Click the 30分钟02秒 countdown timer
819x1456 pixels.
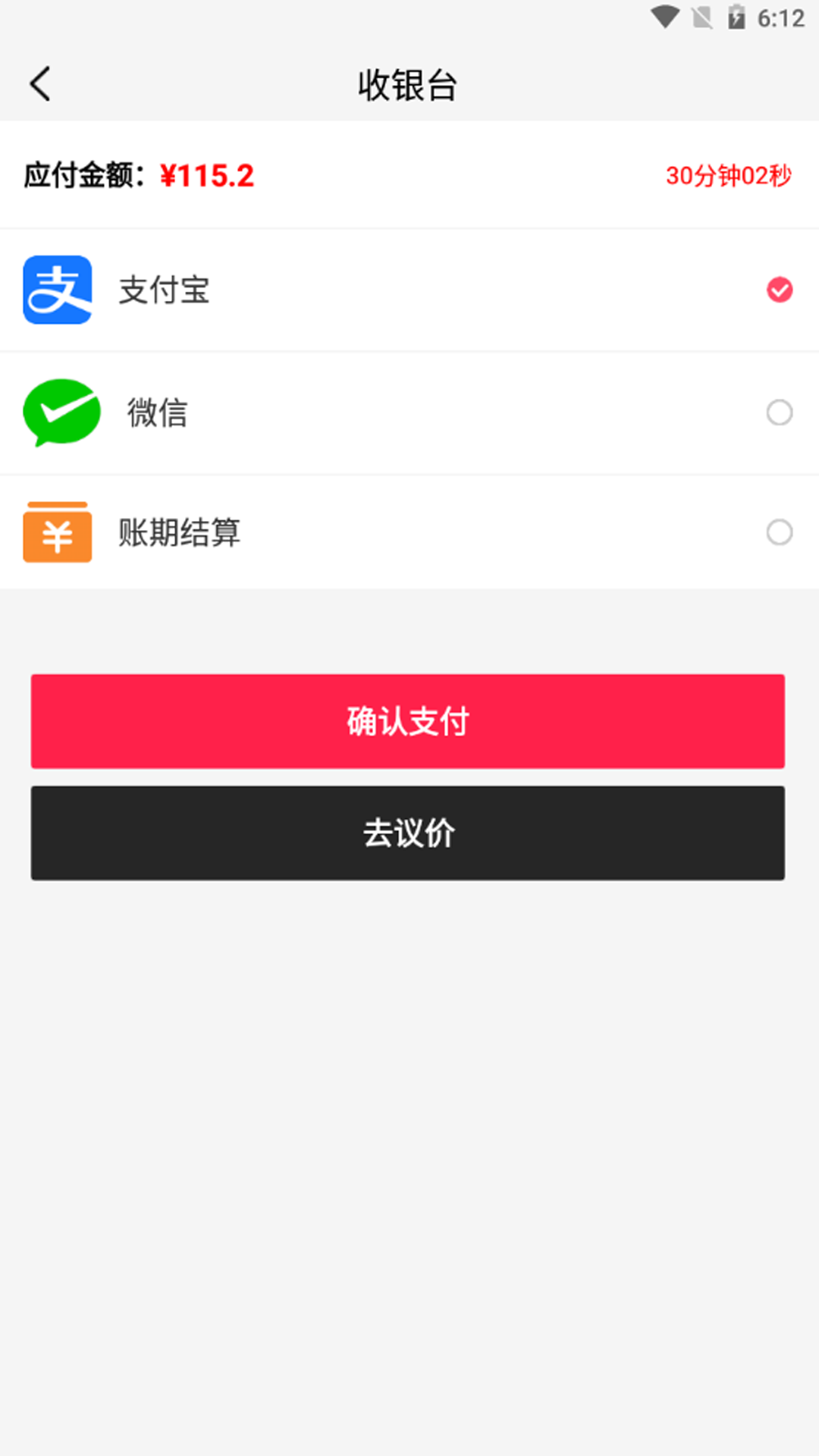coord(728,175)
